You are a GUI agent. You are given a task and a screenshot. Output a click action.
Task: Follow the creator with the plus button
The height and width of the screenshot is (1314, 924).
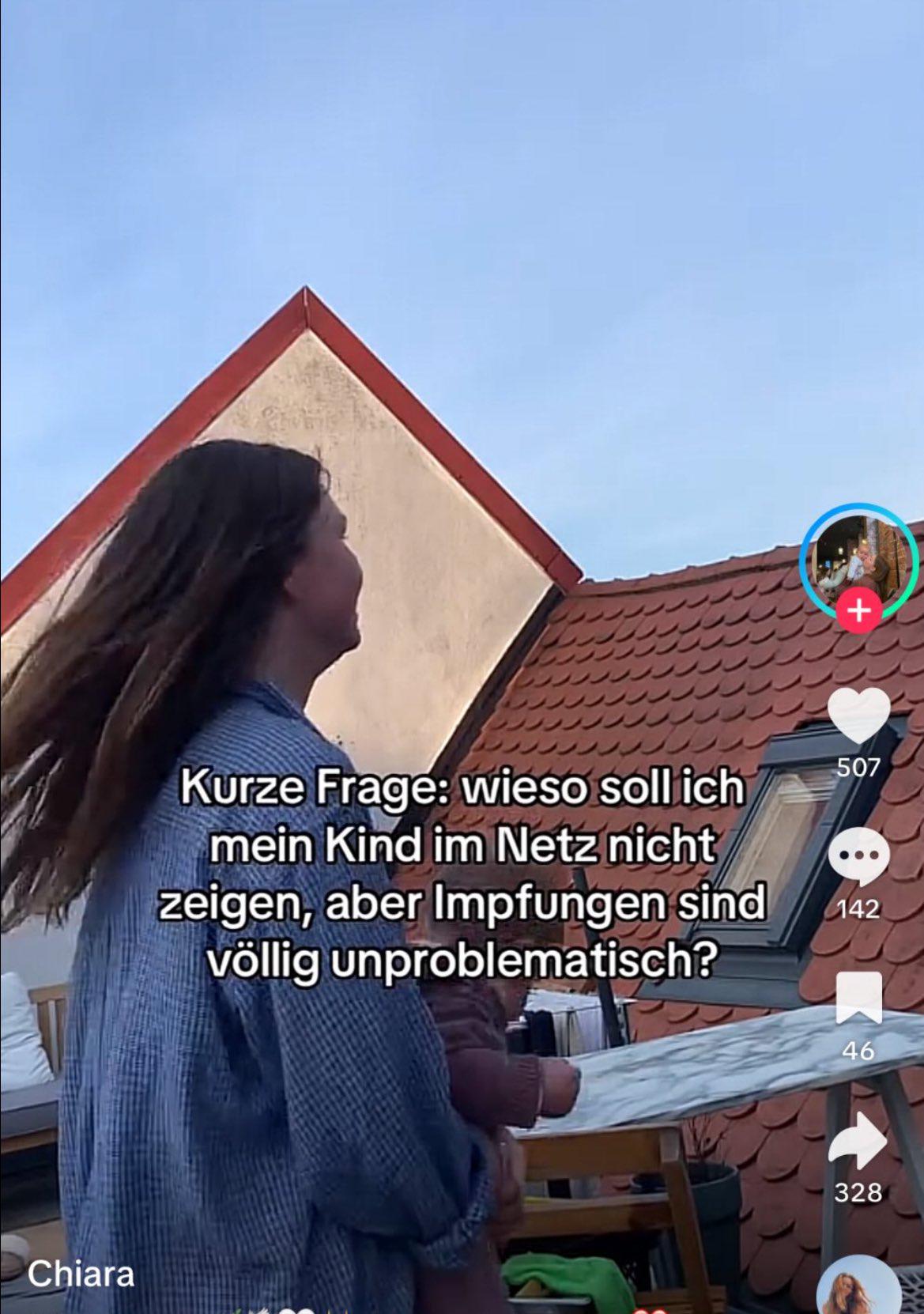coord(859,611)
